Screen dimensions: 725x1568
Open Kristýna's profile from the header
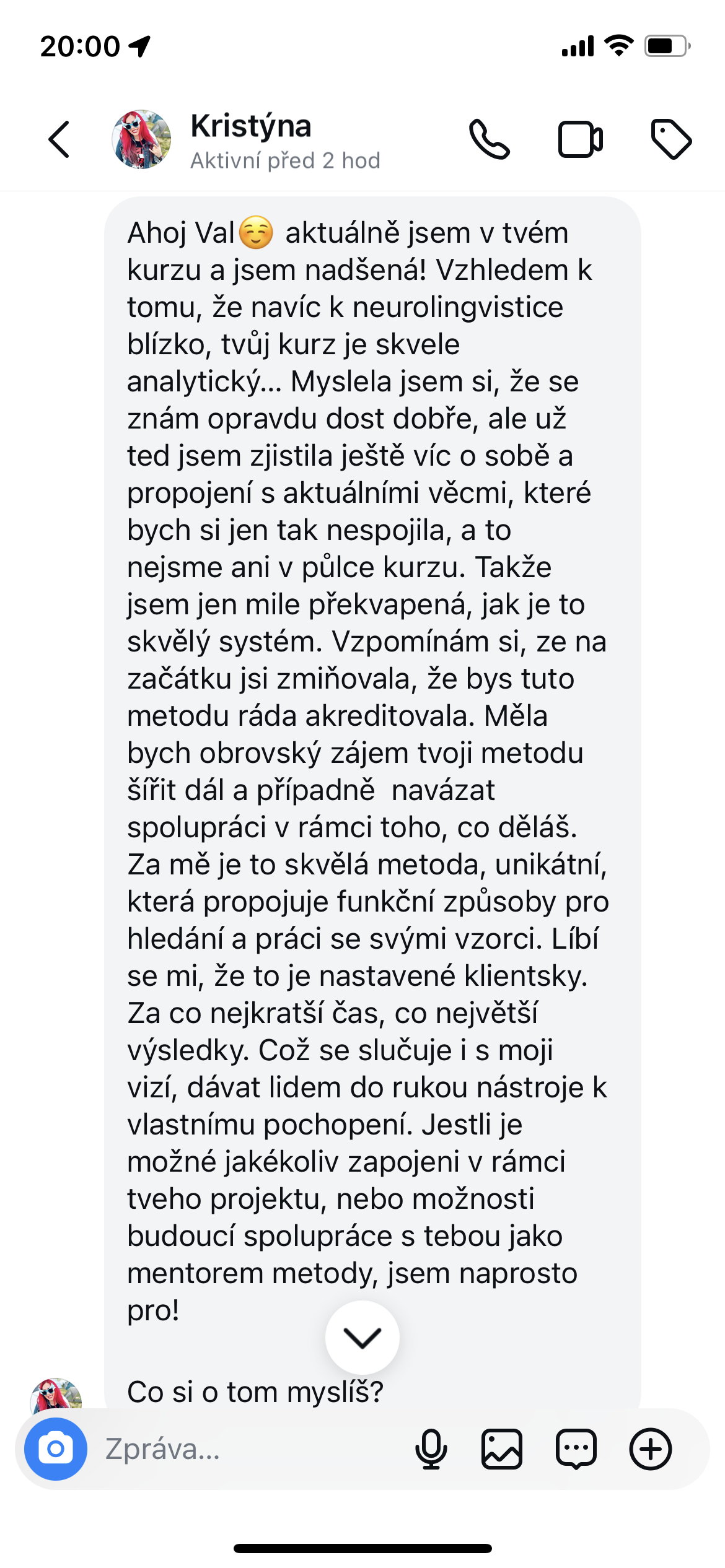click(250, 140)
